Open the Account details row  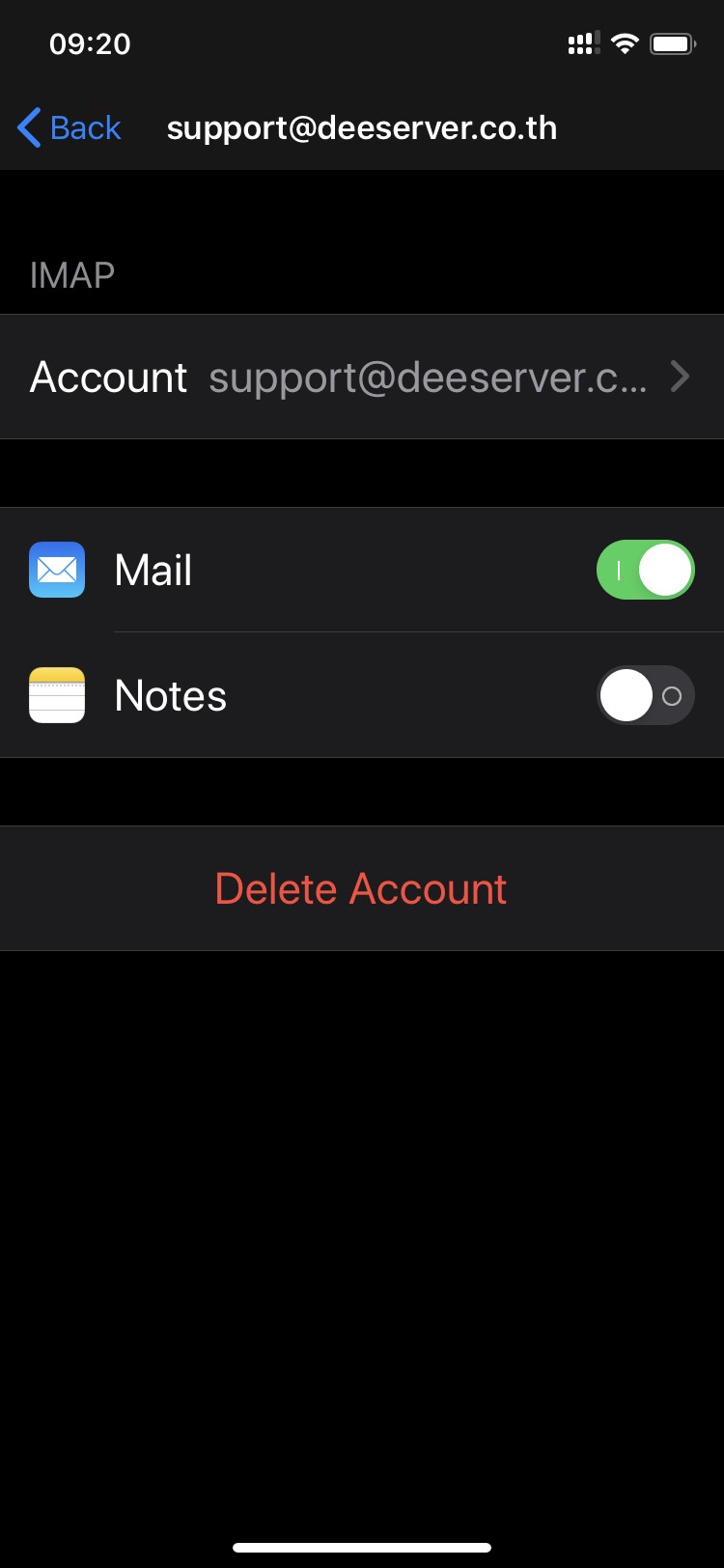pos(362,377)
